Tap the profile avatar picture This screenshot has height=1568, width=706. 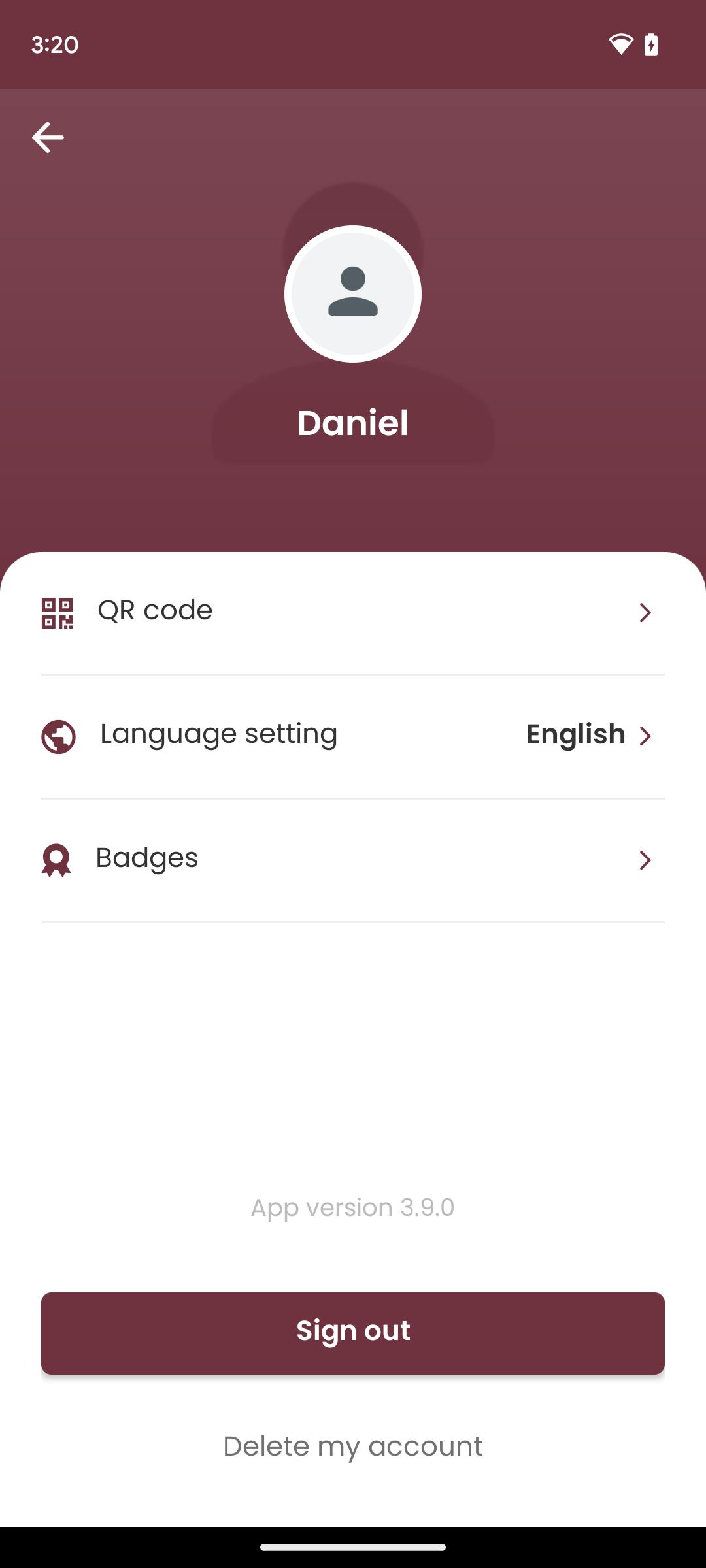click(x=353, y=294)
